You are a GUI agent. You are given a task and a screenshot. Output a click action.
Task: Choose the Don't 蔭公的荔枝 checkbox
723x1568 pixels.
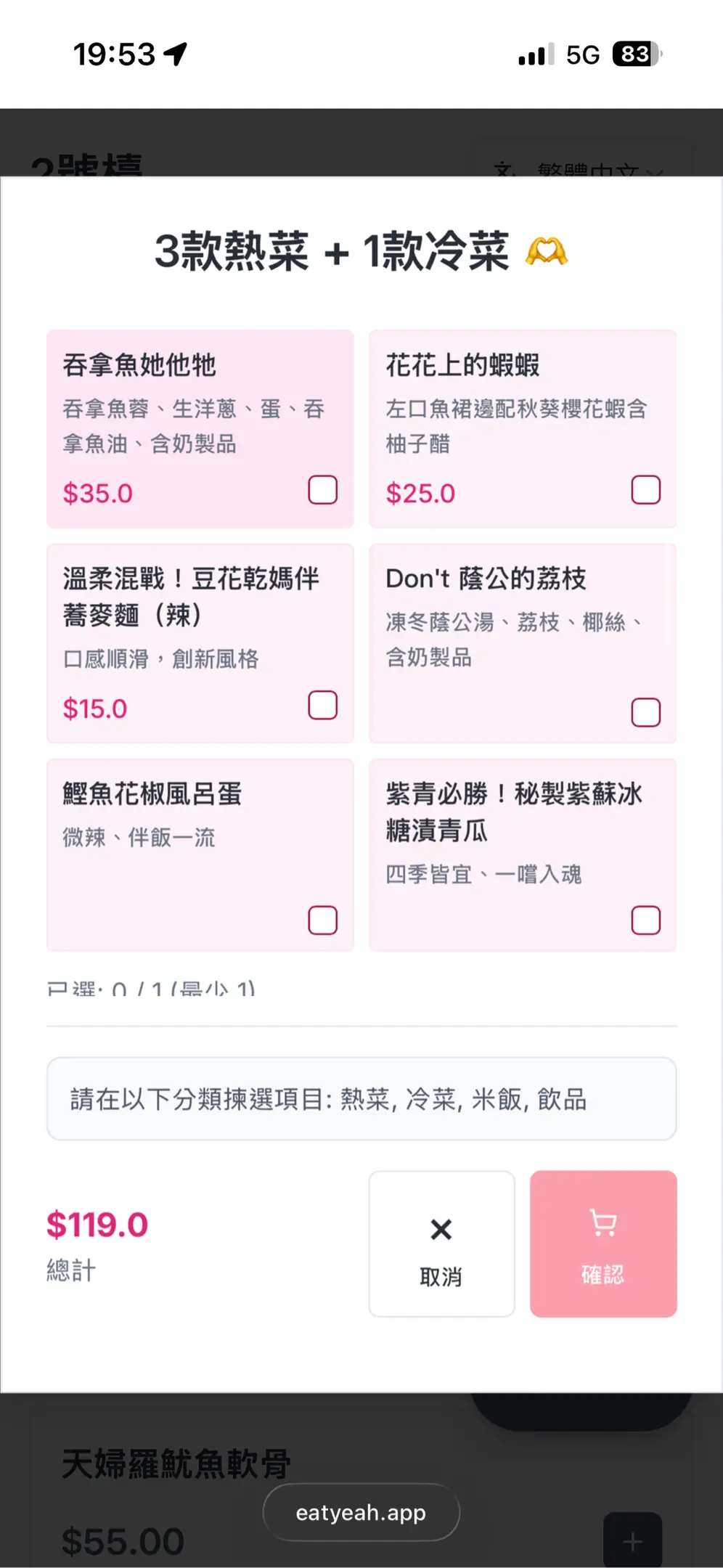click(x=645, y=712)
